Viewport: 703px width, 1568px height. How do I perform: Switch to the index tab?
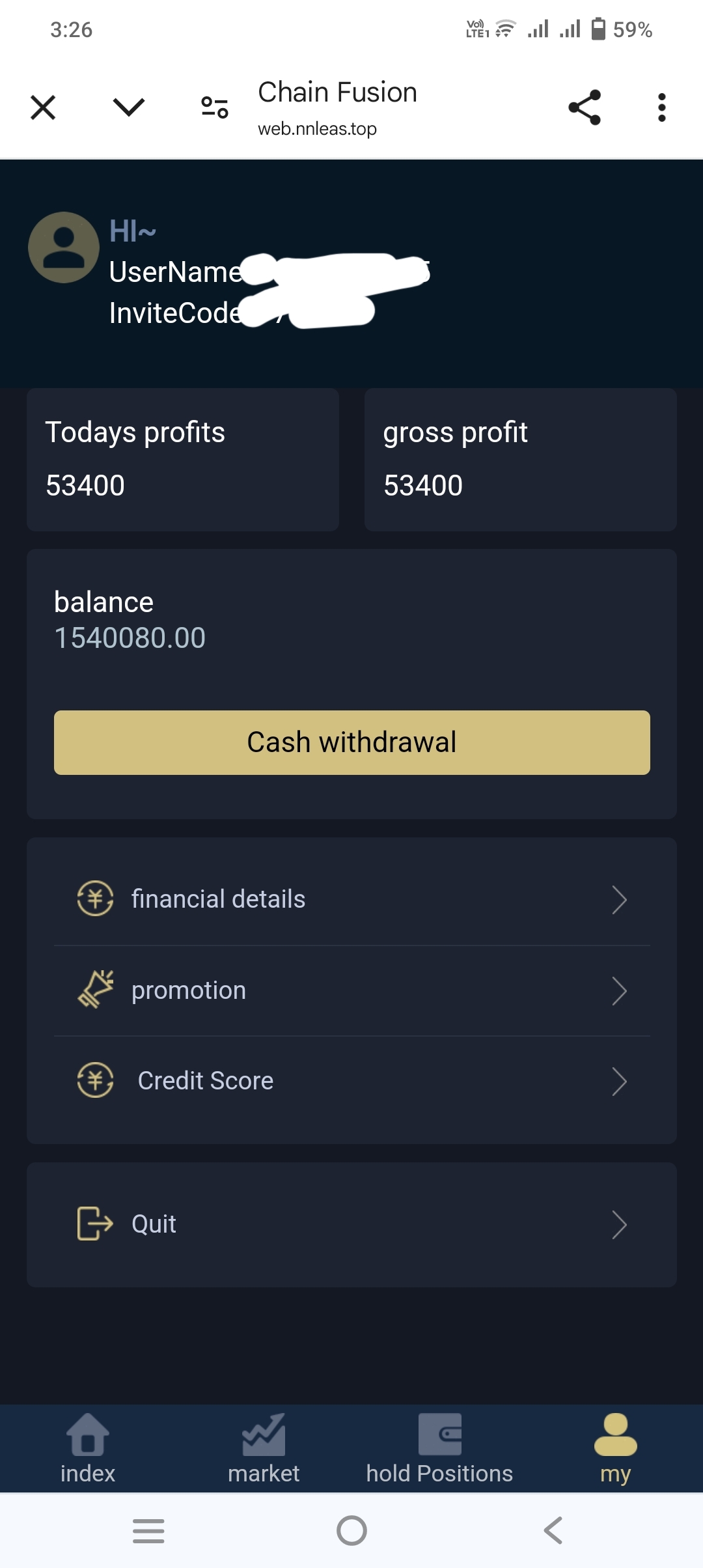pyautogui.click(x=88, y=1449)
